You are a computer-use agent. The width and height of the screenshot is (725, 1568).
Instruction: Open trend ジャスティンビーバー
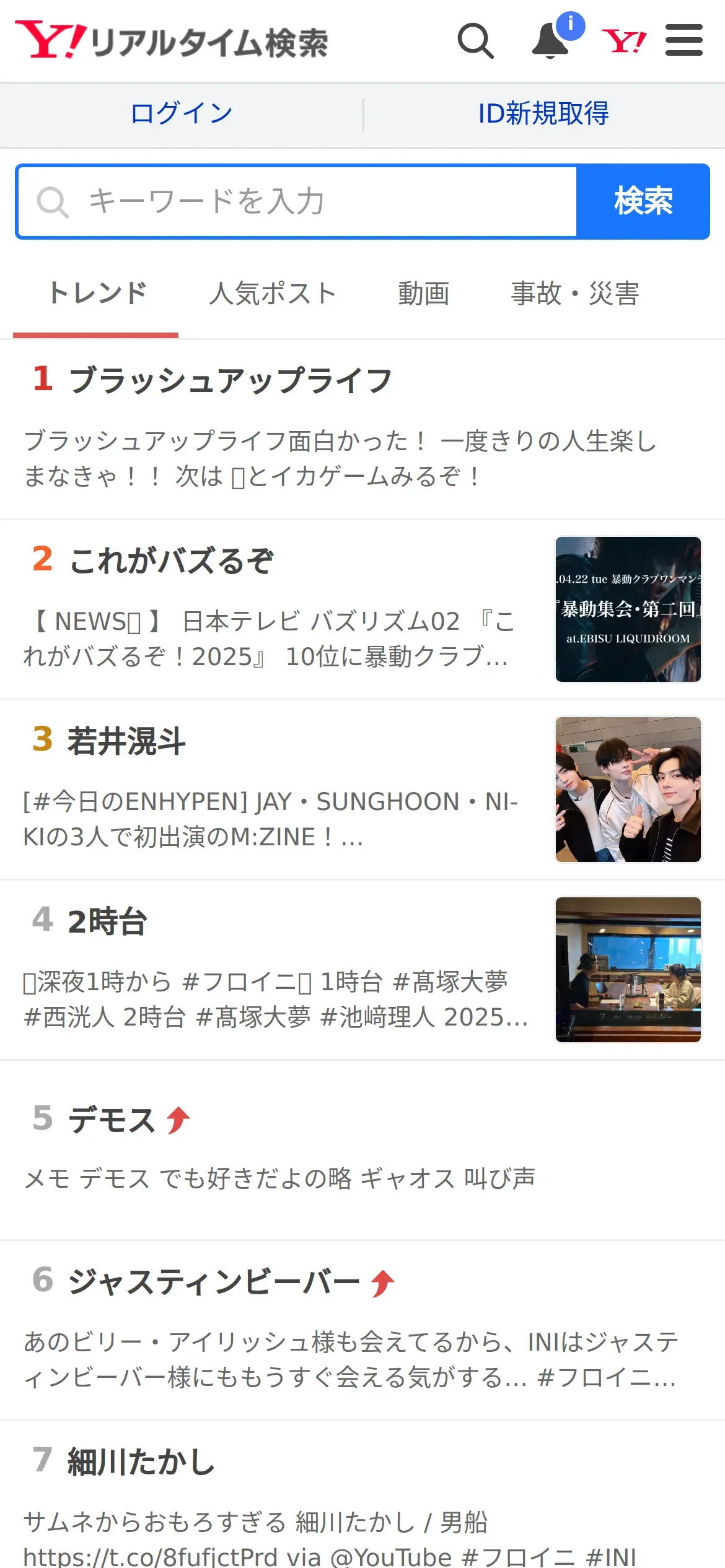214,1282
